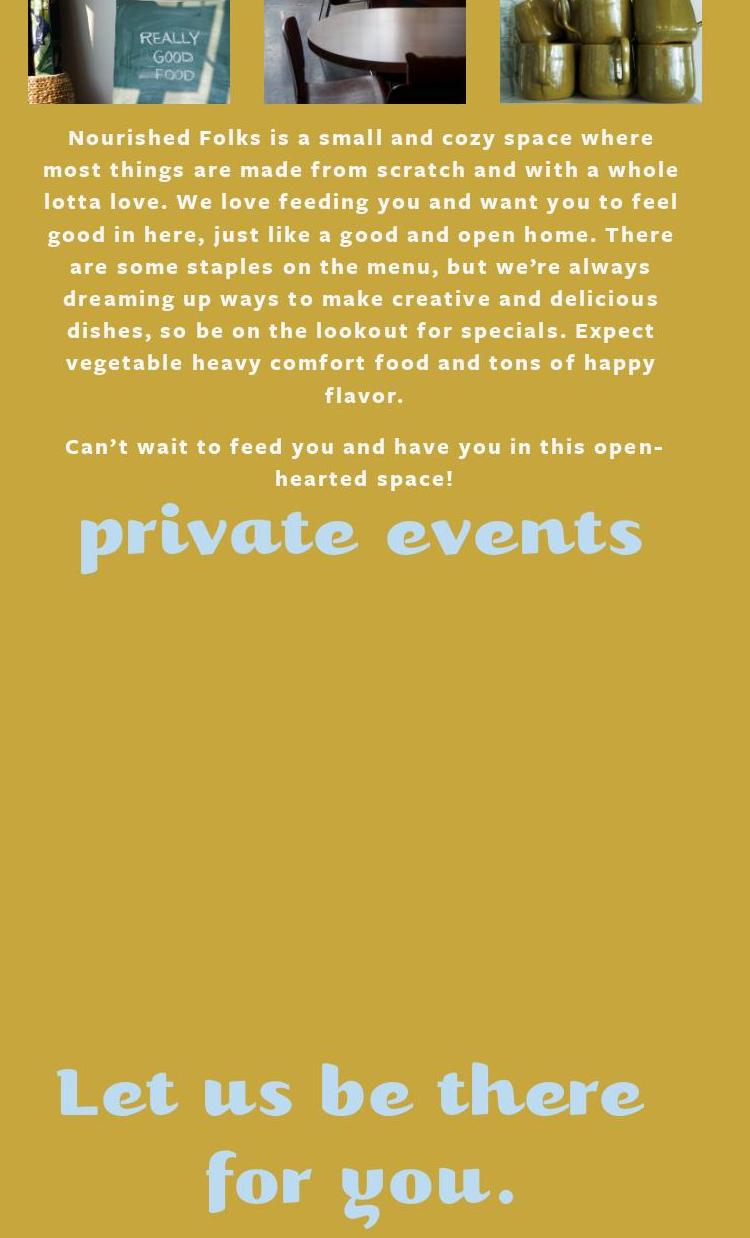Open the 'Really Good Food' chalkboard photo
The width and height of the screenshot is (750, 1238).
[129, 51]
